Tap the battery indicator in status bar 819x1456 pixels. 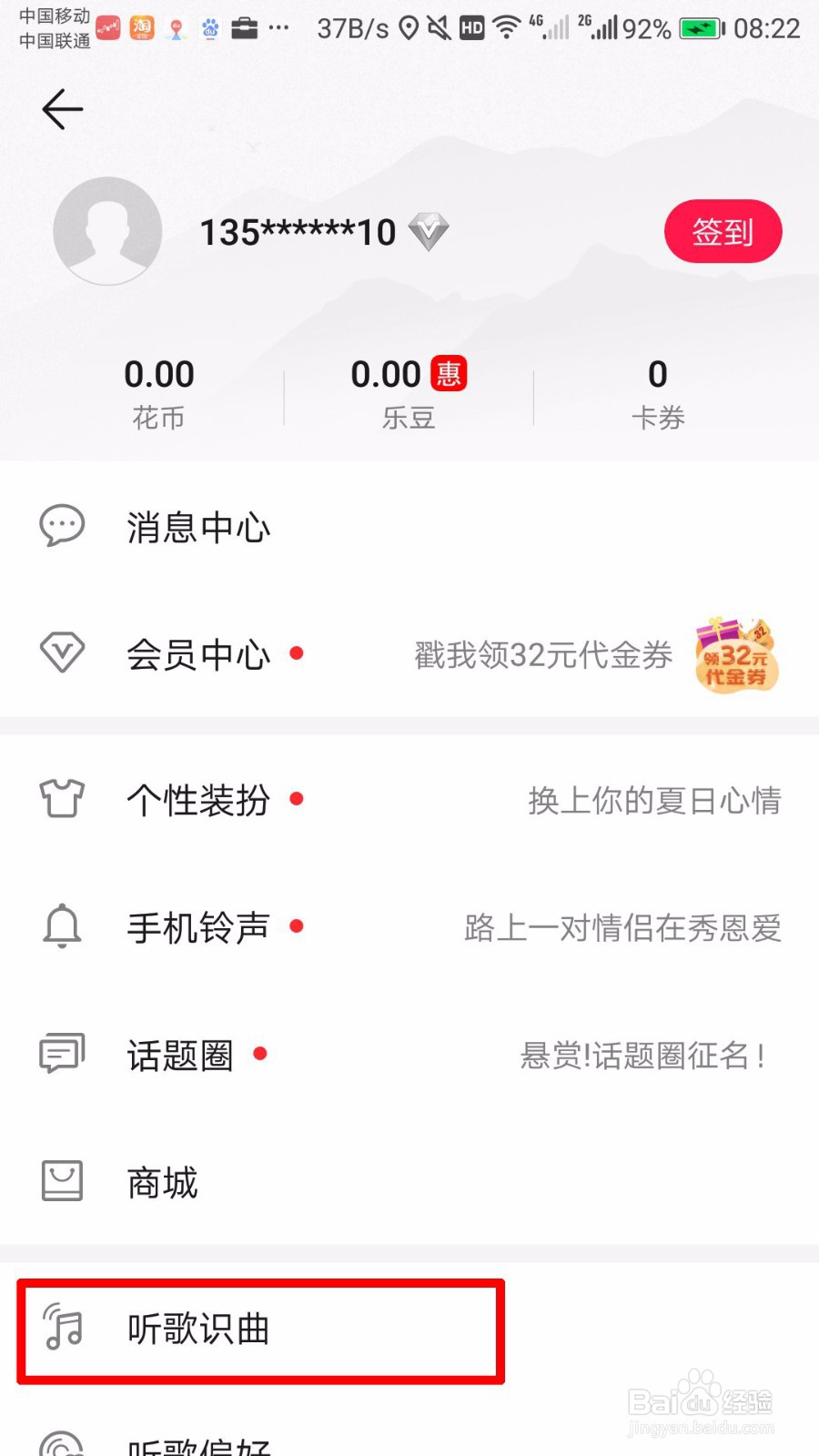697,27
